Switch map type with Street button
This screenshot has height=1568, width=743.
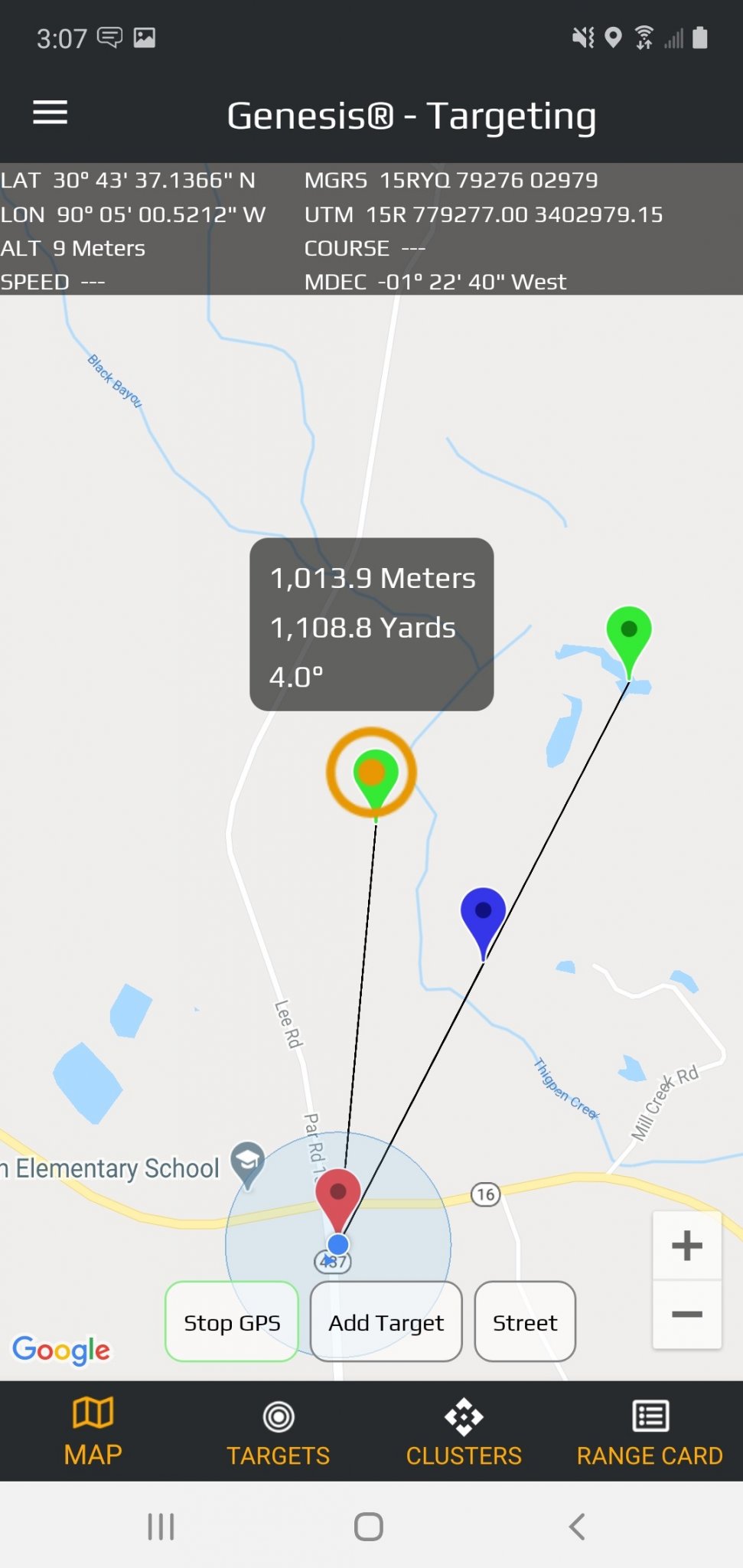(525, 1322)
